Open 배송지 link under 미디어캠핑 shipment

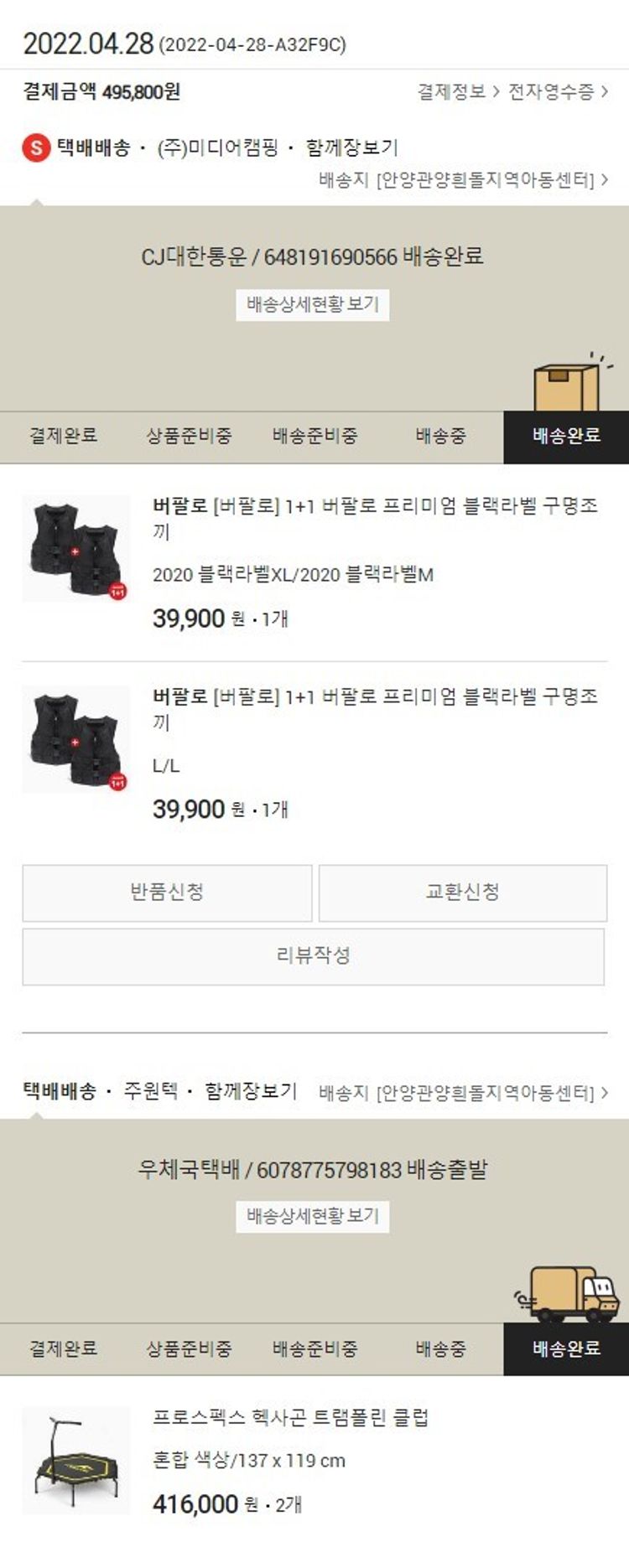[463, 180]
